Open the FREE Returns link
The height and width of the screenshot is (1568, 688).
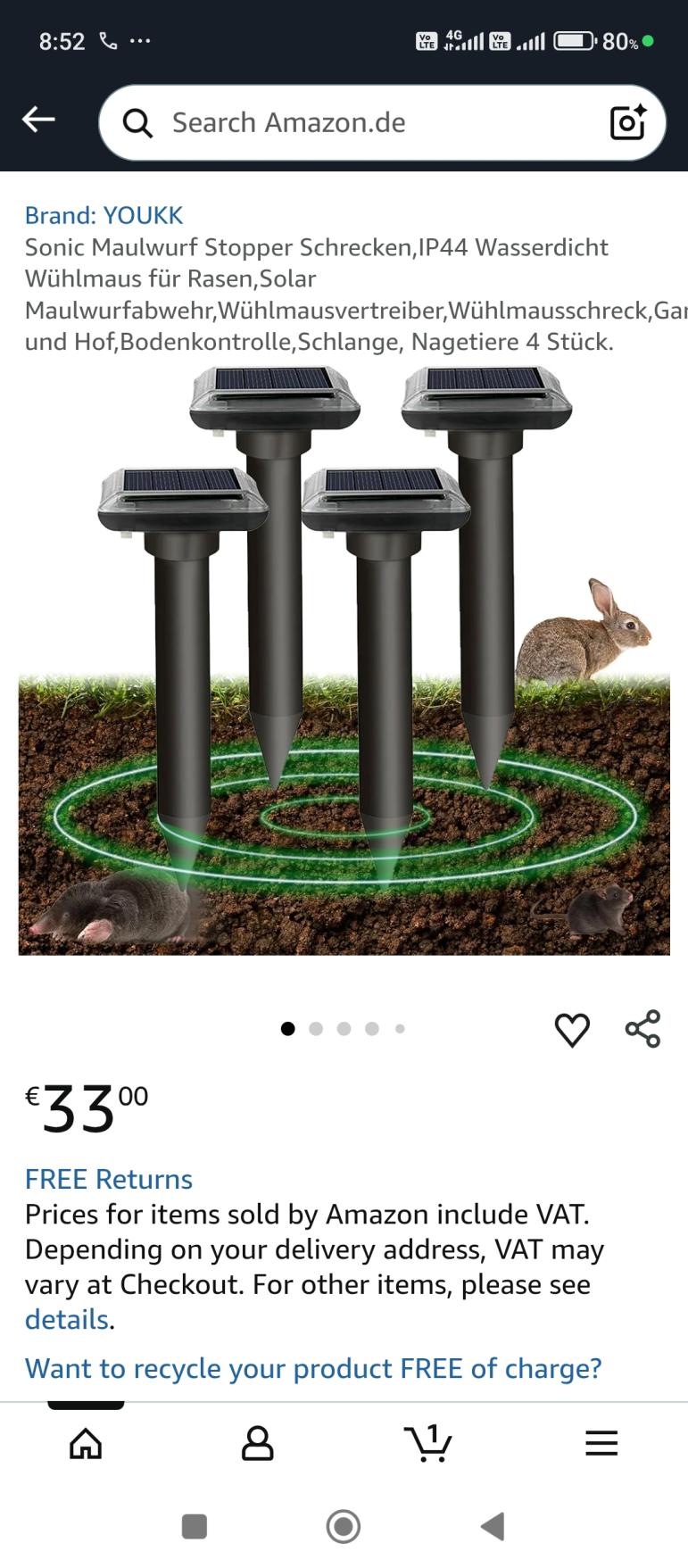point(109,1179)
